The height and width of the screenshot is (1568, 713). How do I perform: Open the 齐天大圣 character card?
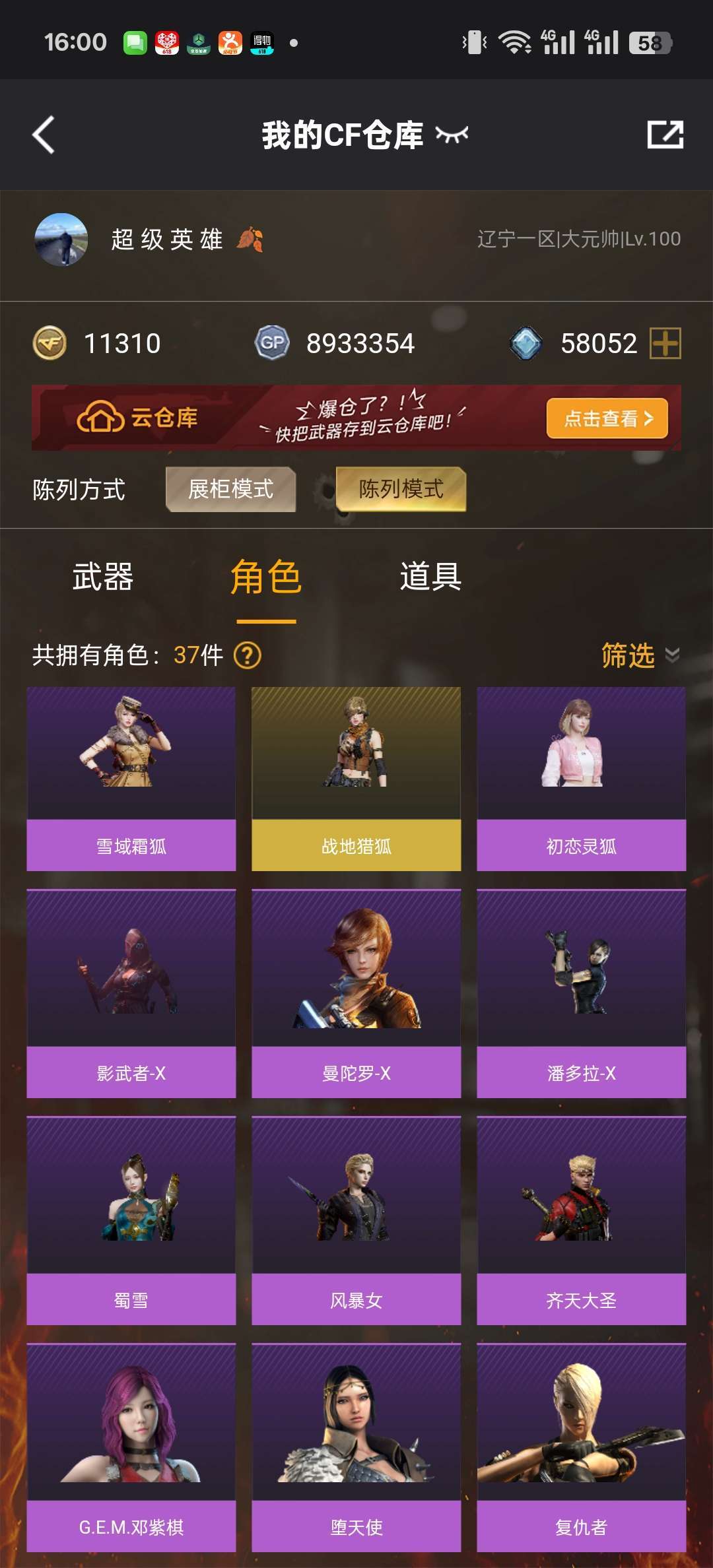582,1221
